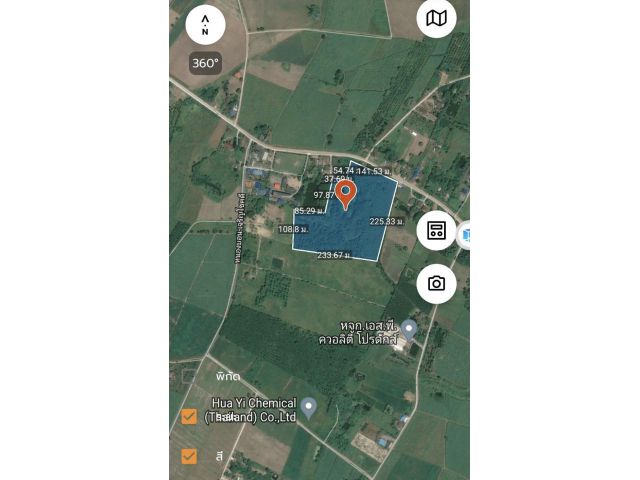This screenshot has height=480, width=640.
Task: Tap the camera capture button
Action: pos(436,283)
